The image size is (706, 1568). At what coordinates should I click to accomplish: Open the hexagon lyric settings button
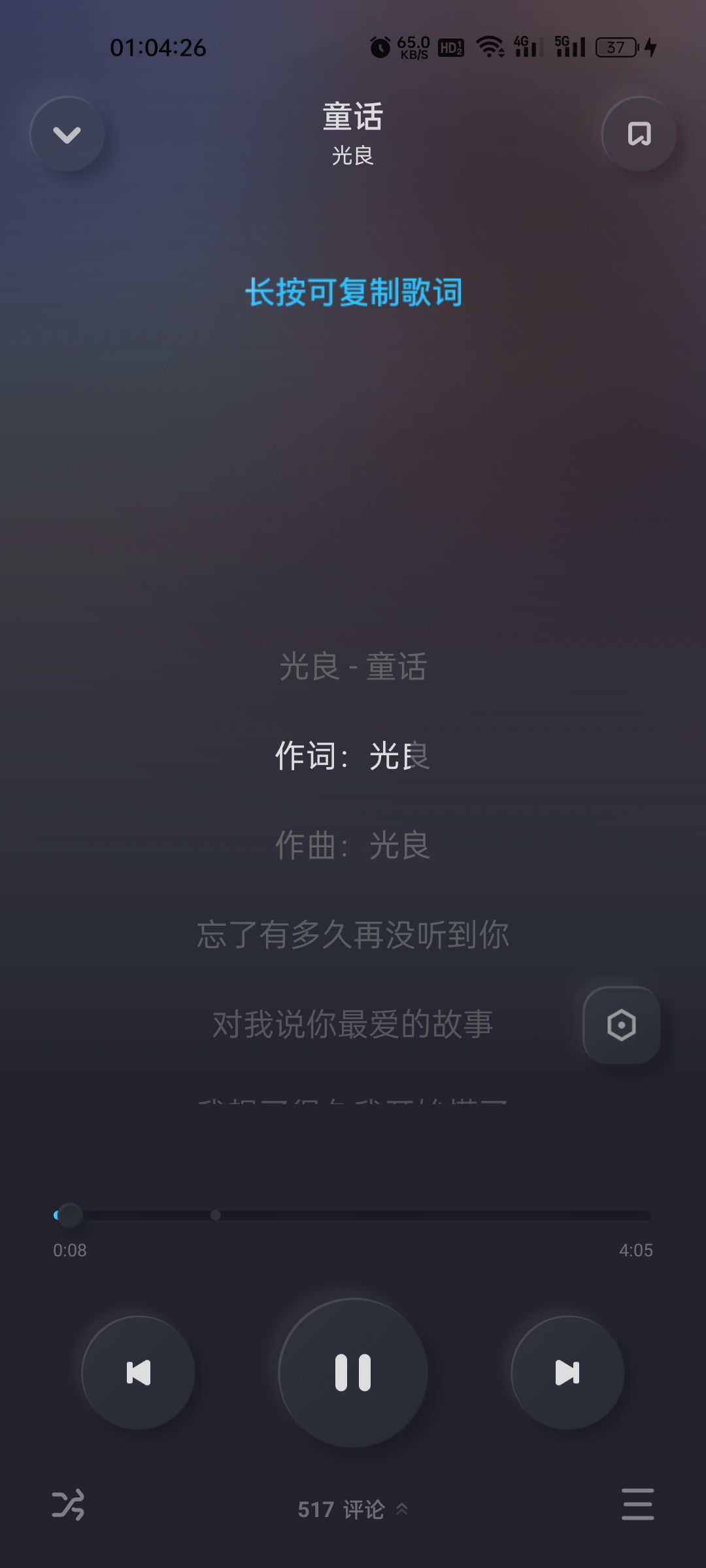coord(622,1024)
